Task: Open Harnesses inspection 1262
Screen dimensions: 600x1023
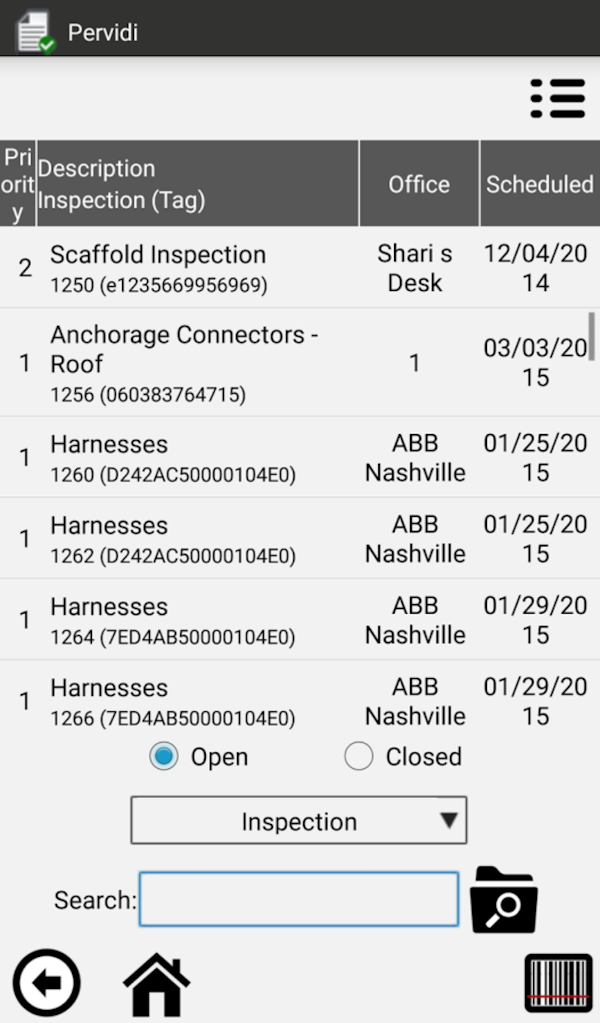Action: pyautogui.click(x=200, y=539)
